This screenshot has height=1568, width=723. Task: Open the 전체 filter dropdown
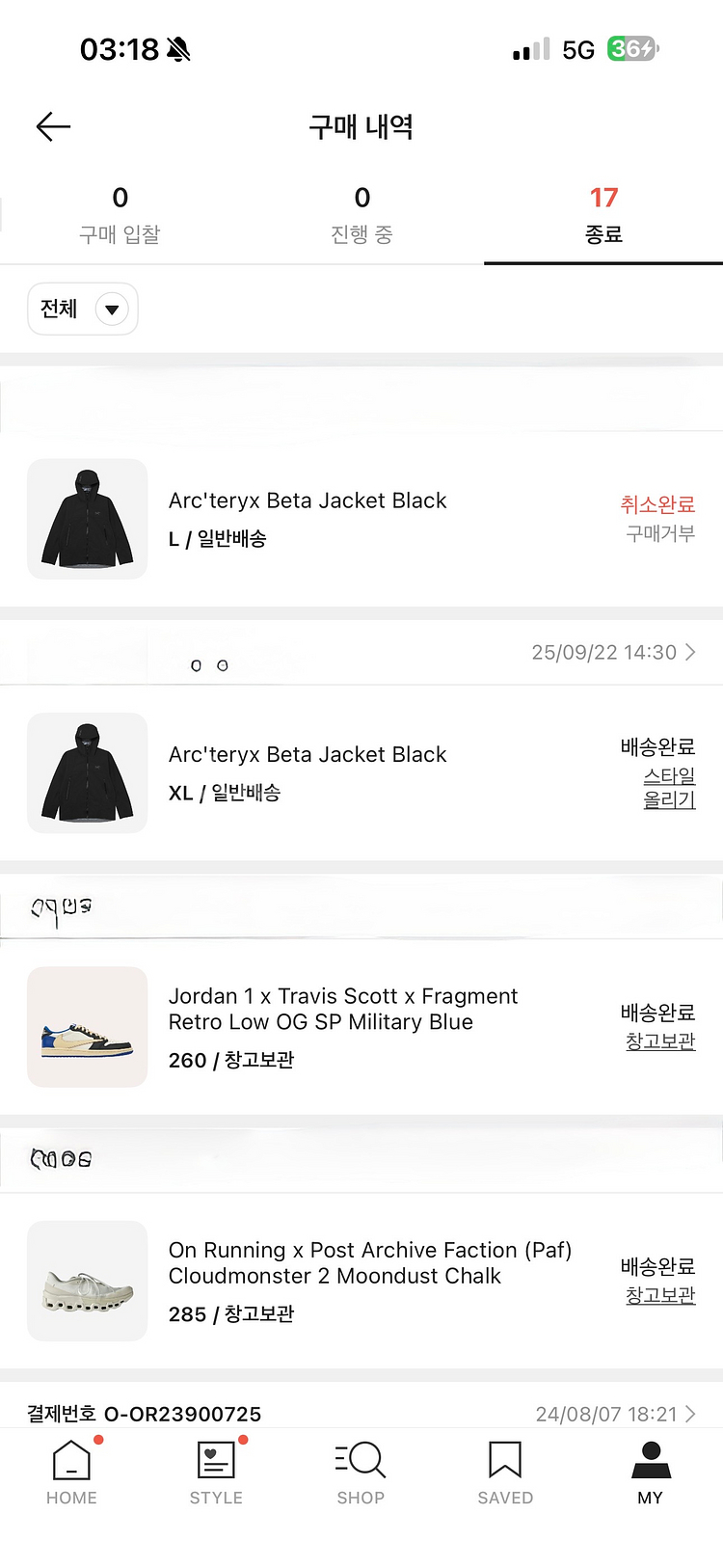coord(83,309)
